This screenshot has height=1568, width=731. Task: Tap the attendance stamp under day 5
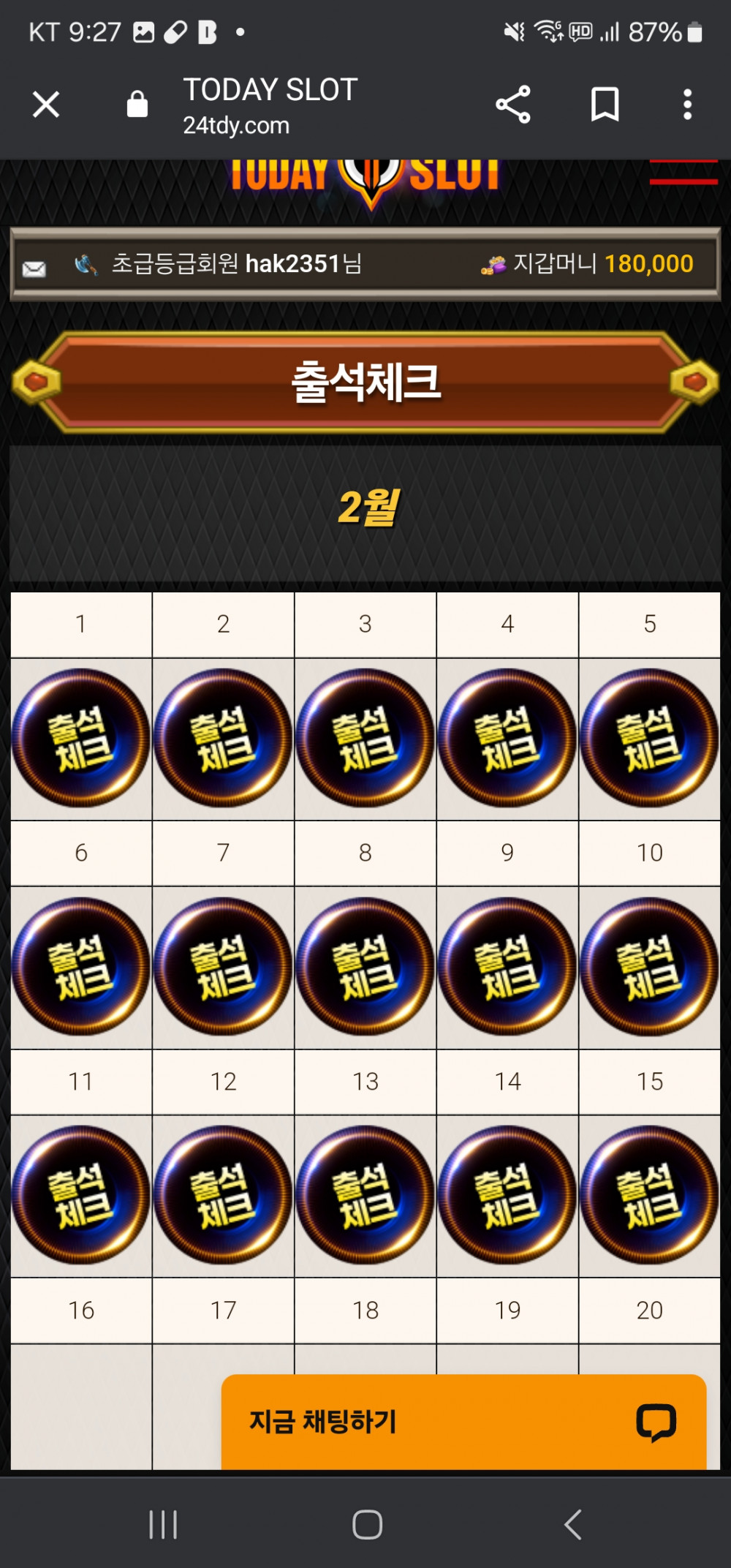click(649, 738)
